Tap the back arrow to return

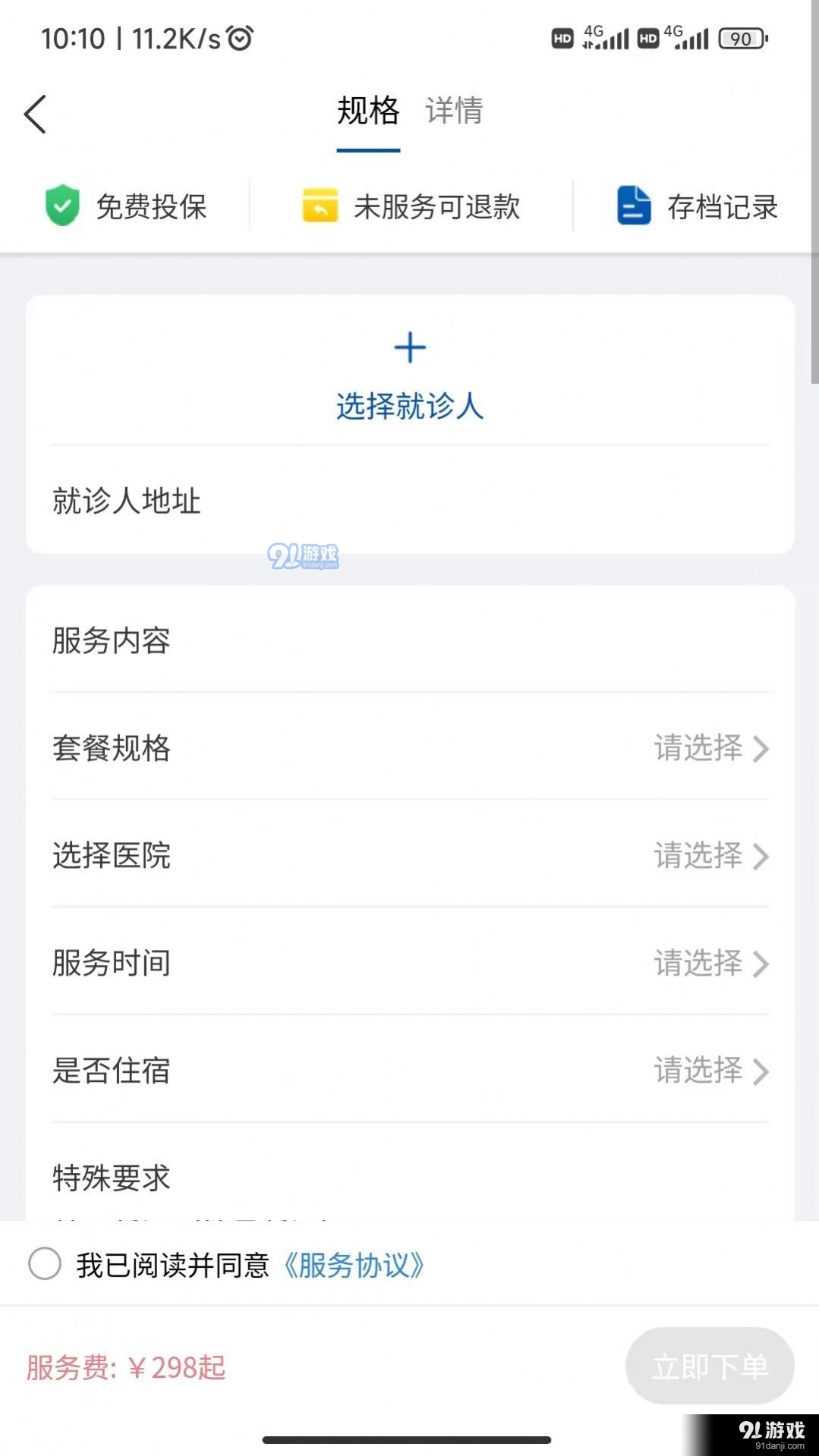click(35, 114)
